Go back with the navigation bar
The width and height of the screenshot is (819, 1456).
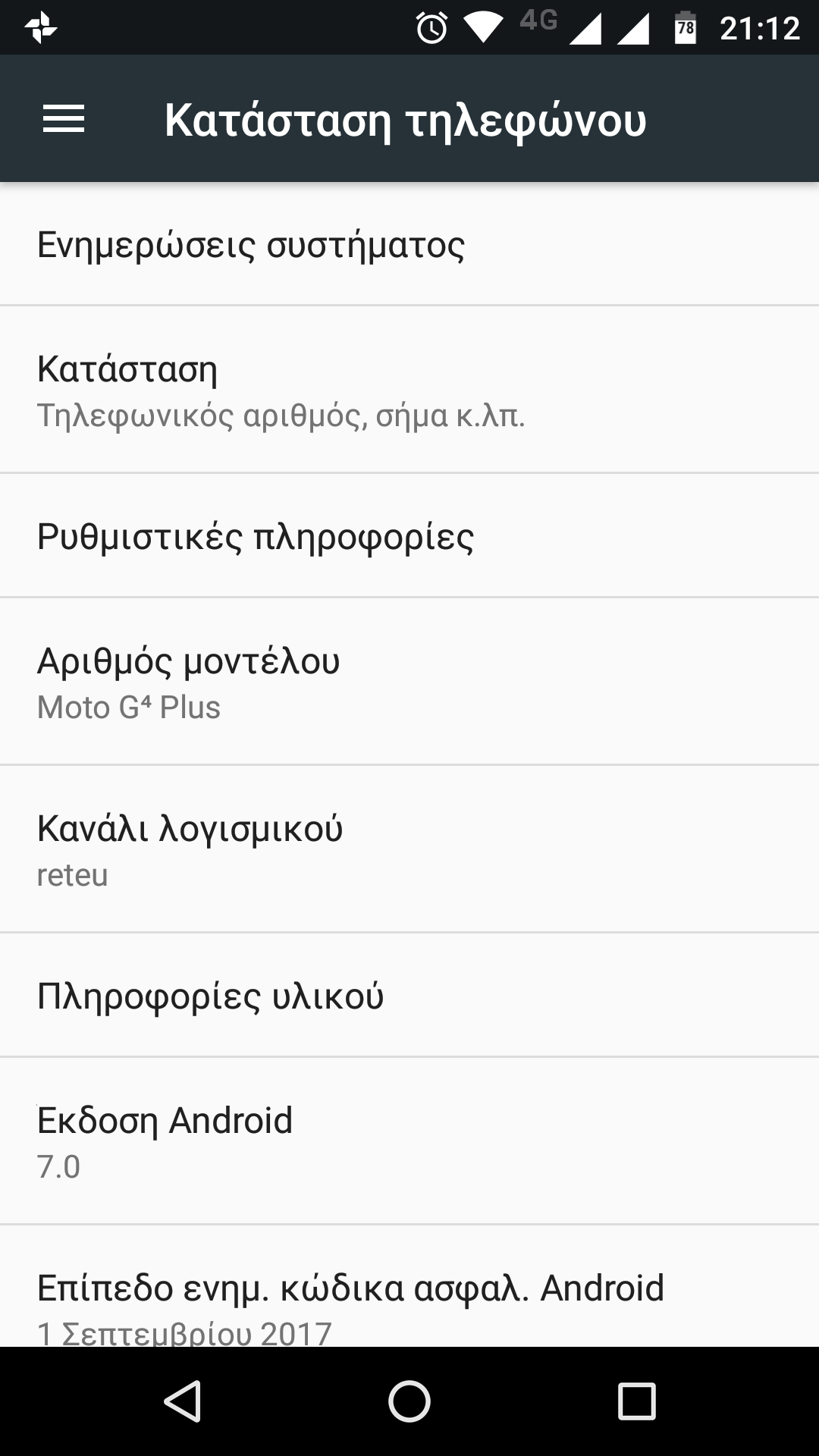pos(182,1401)
